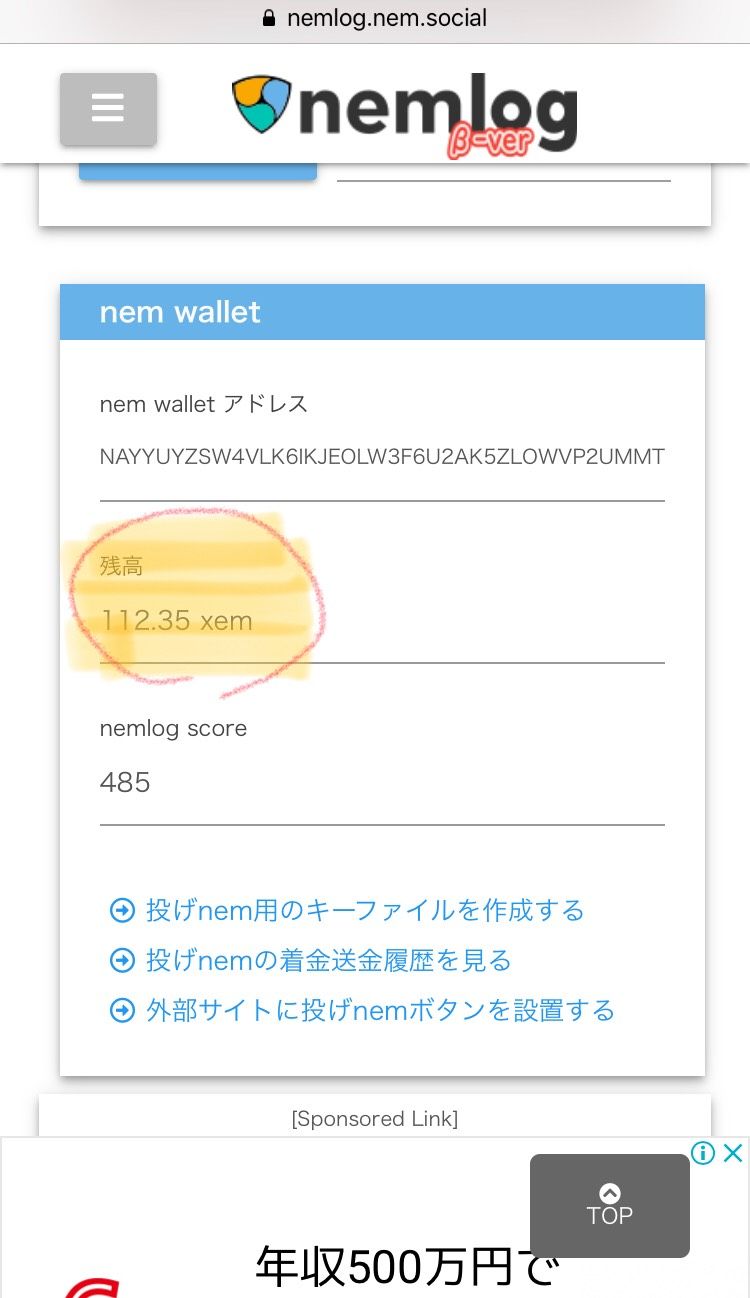The image size is (750, 1298).
Task: Open the ad info icon
Action: (x=703, y=1154)
